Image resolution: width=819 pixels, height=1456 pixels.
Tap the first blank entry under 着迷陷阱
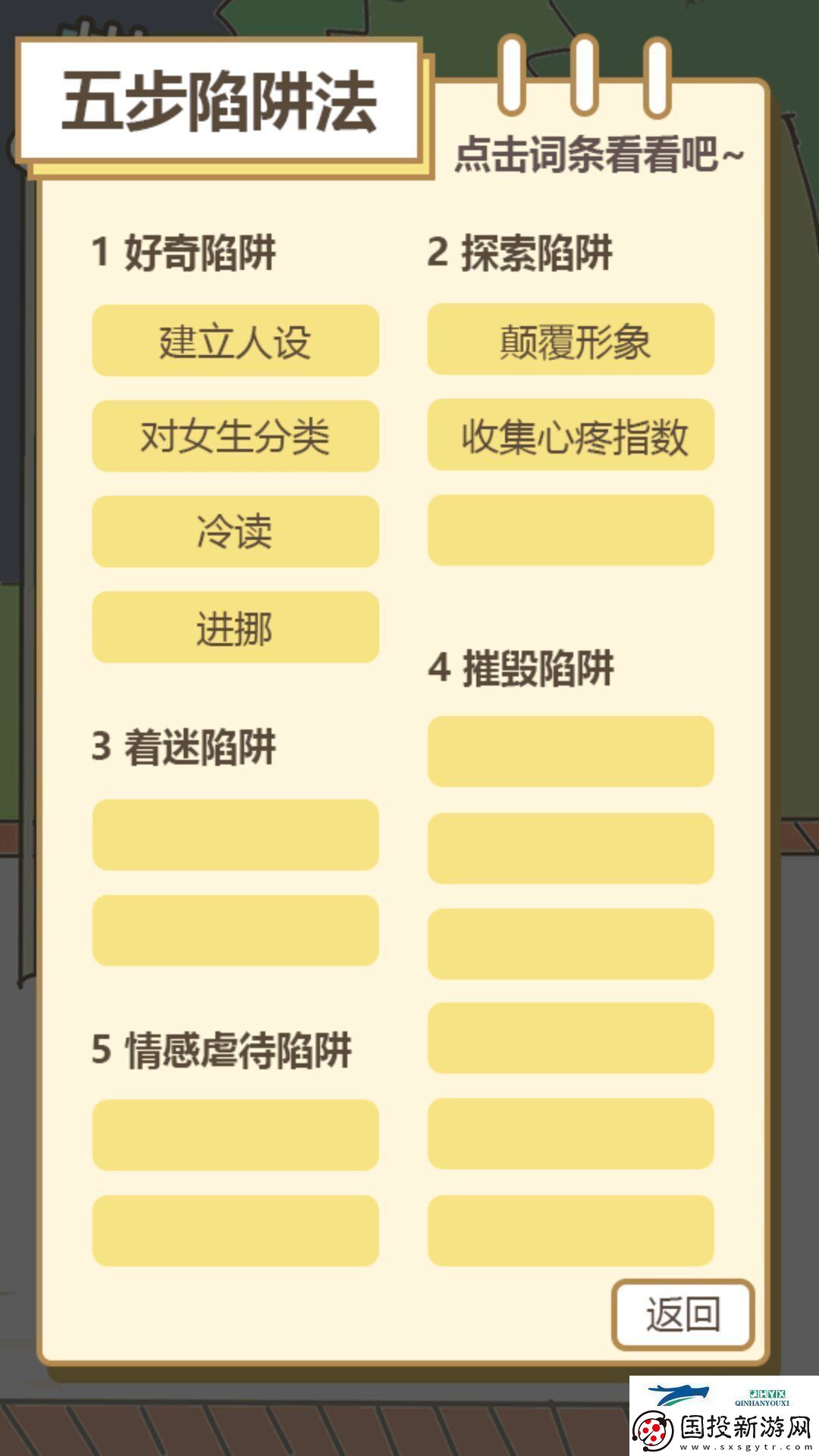pos(235,834)
